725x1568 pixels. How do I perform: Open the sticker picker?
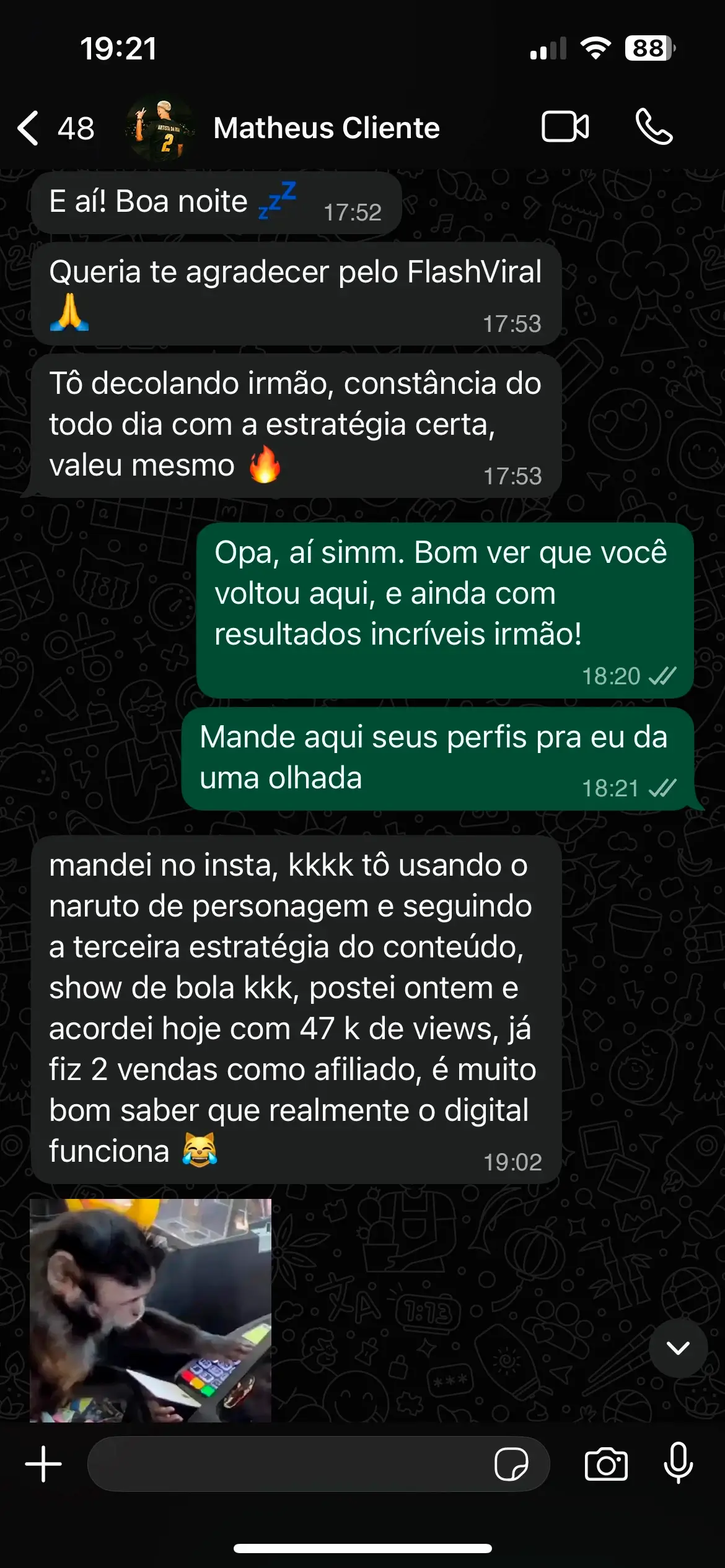[511, 1464]
